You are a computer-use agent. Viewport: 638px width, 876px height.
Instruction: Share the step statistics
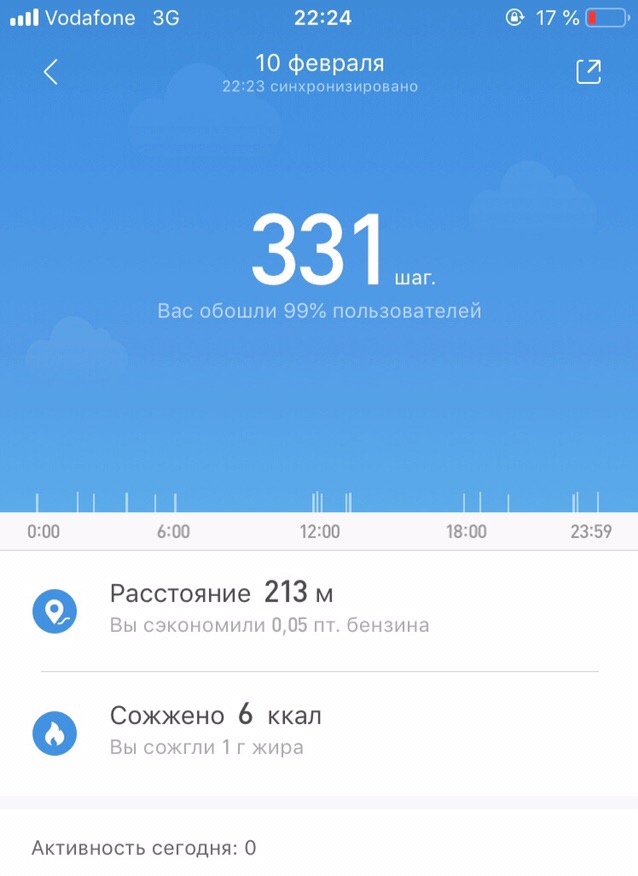[x=588, y=72]
